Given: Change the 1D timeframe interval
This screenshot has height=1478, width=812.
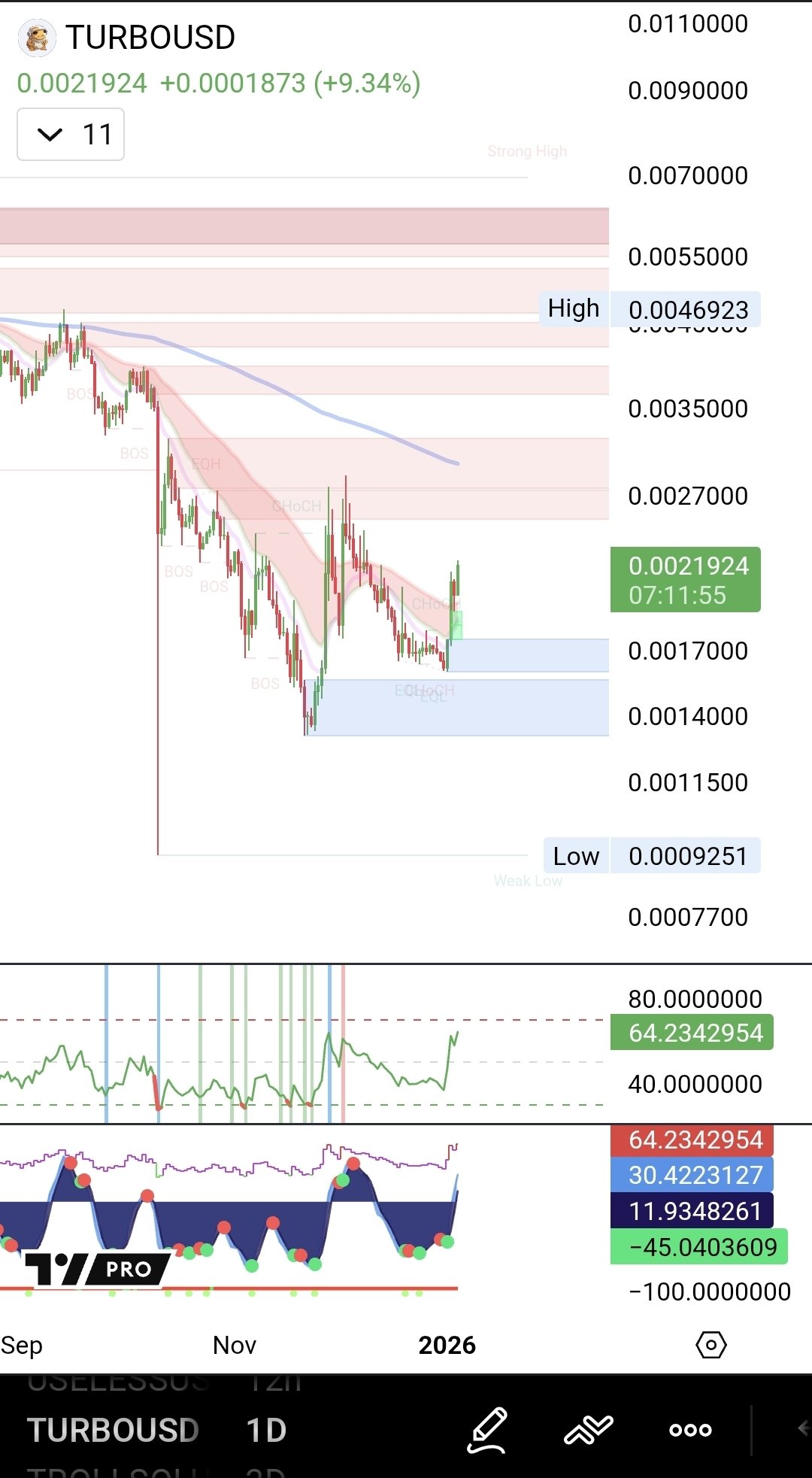Looking at the screenshot, I should pyautogui.click(x=266, y=1430).
